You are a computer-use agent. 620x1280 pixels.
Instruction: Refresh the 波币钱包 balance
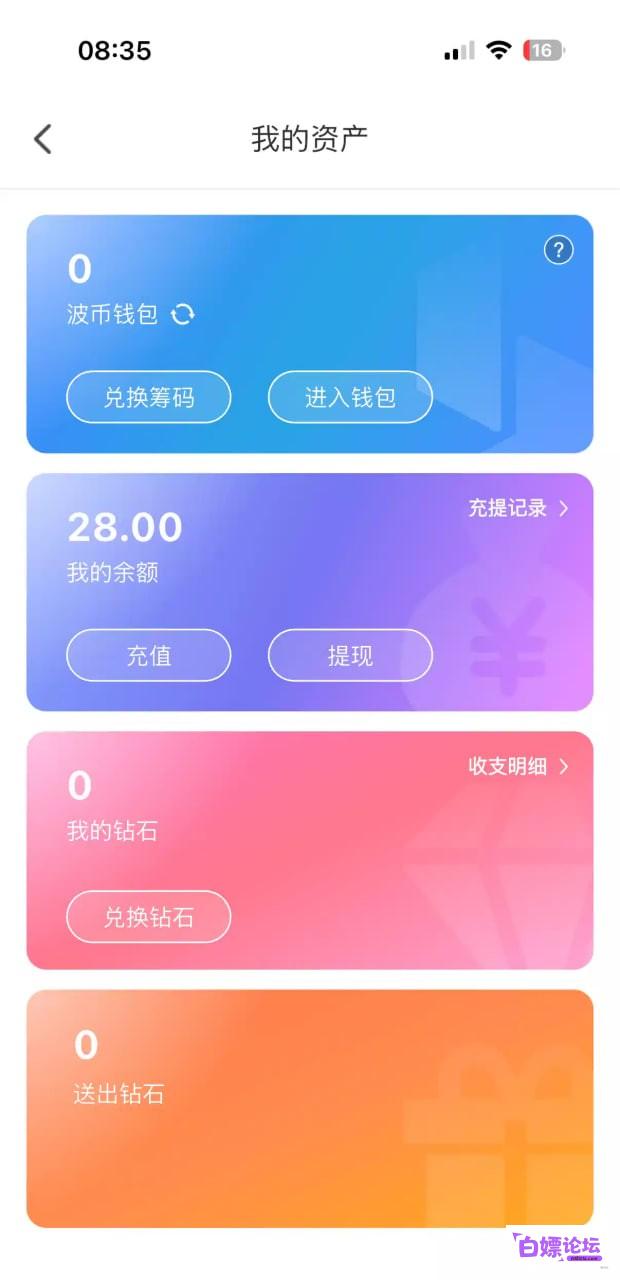[x=182, y=315]
